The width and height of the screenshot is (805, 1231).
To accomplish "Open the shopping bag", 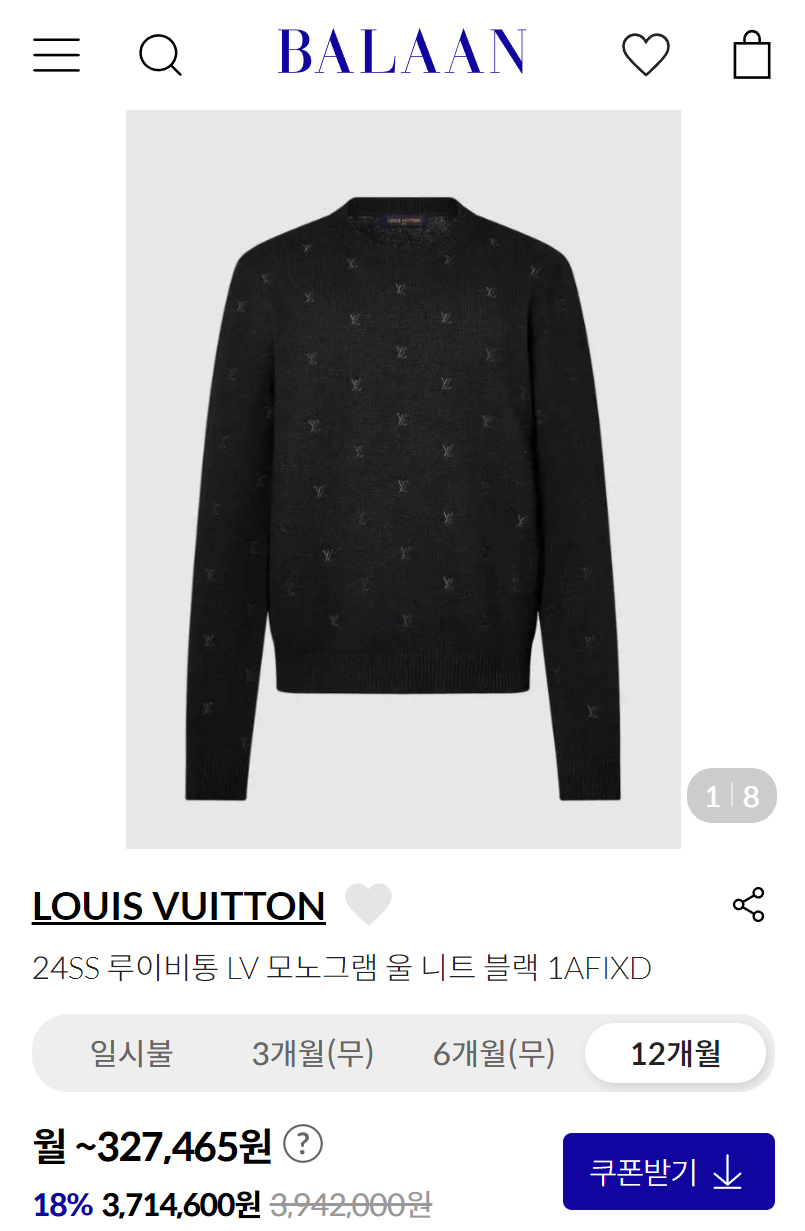I will (752, 54).
